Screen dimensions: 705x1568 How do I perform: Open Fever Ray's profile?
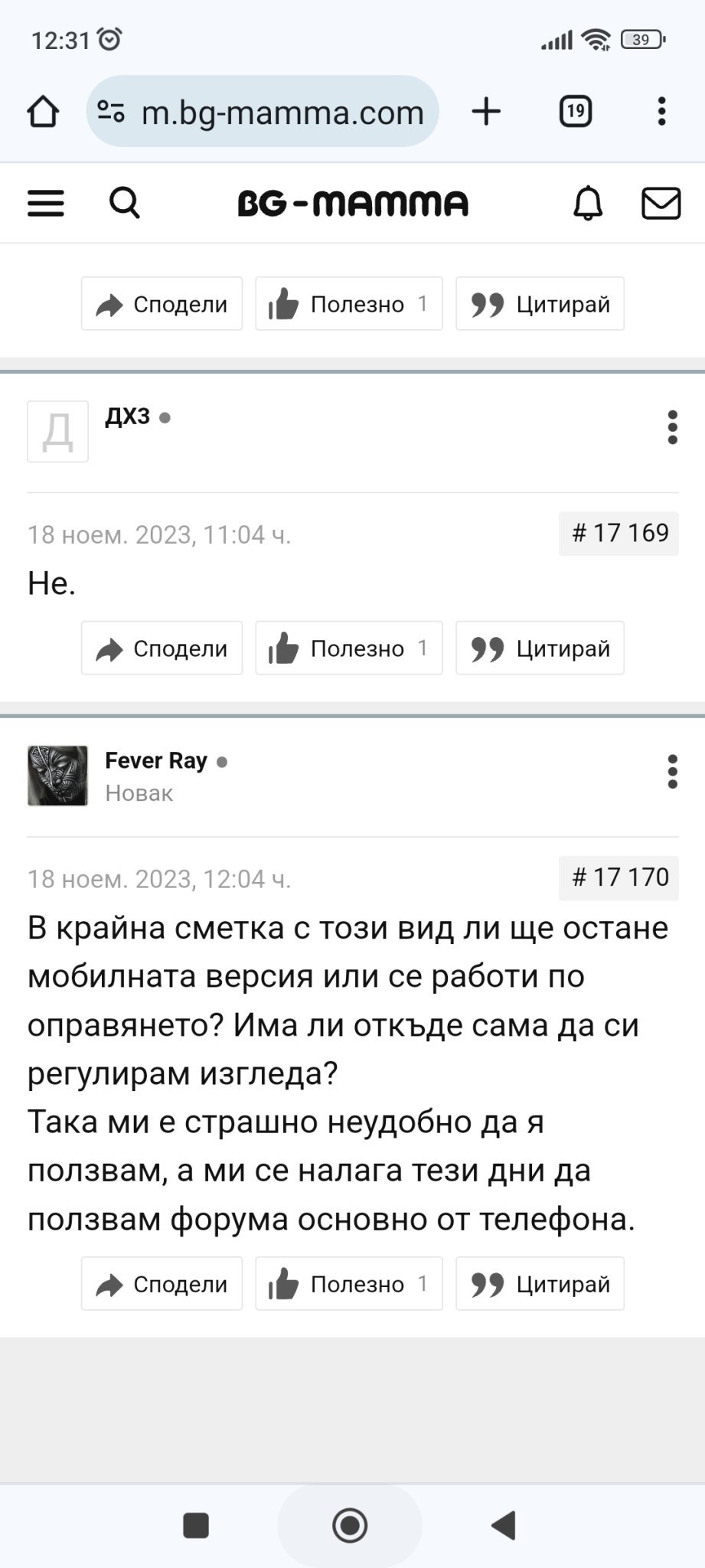[x=156, y=760]
